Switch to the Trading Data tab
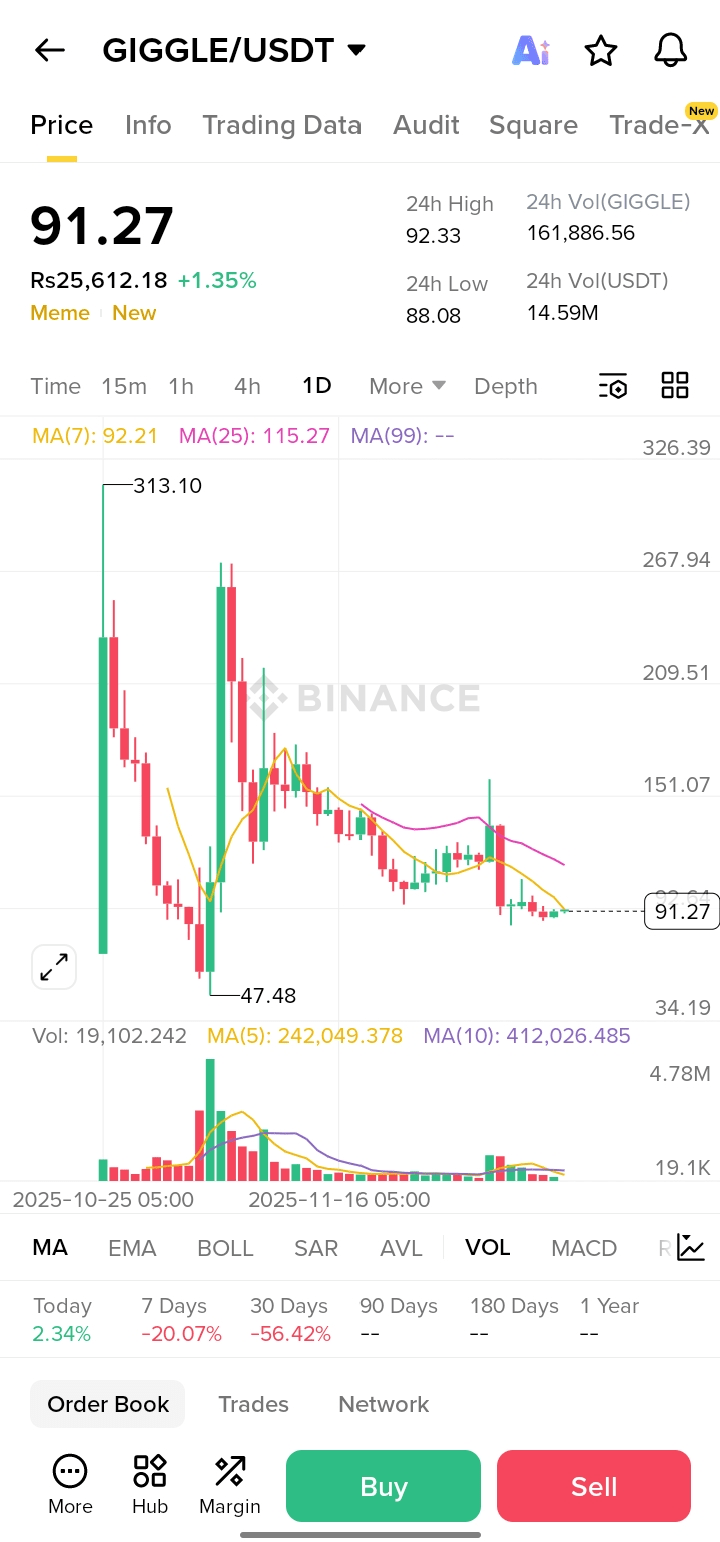 [281, 125]
